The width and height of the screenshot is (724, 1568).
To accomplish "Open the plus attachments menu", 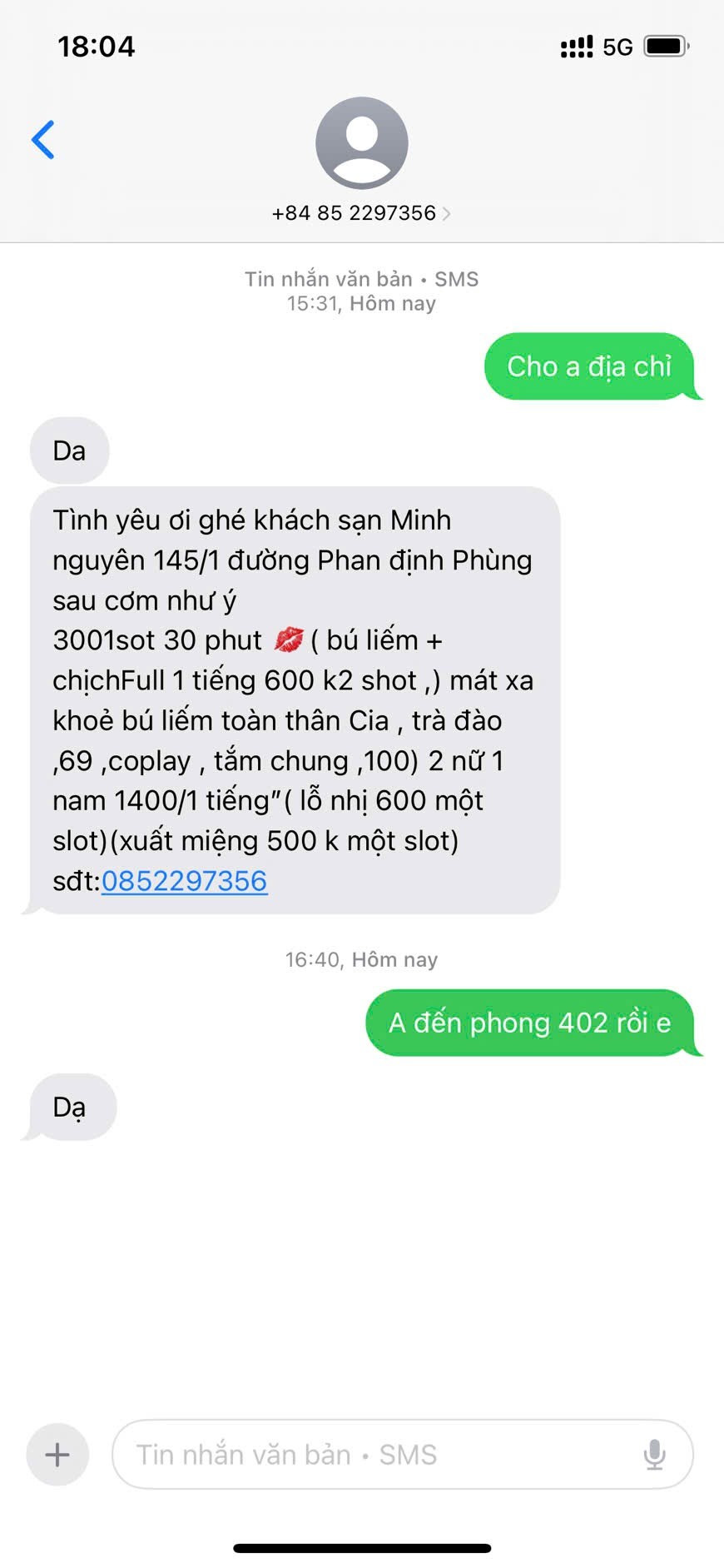I will (57, 1455).
